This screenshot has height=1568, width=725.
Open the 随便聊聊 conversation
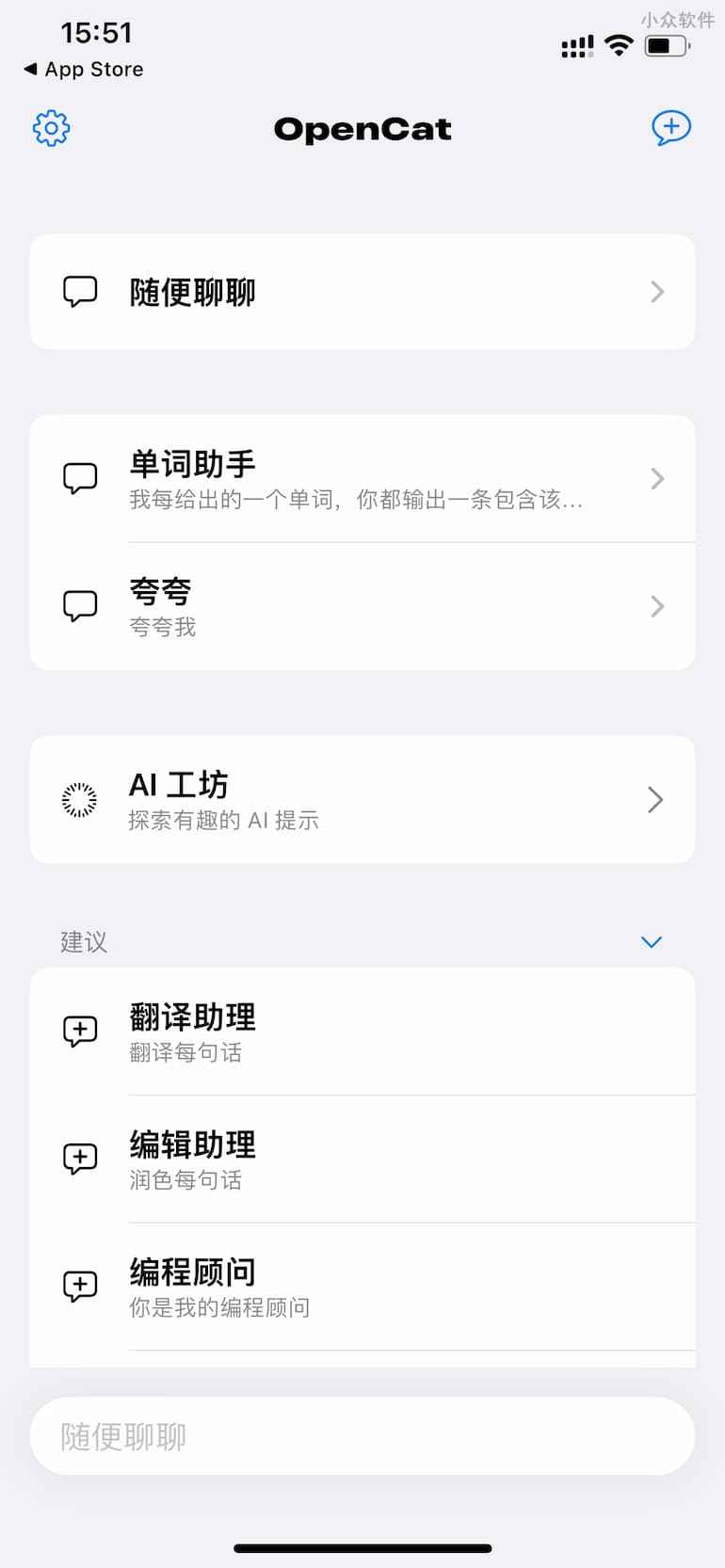pyautogui.click(x=362, y=292)
